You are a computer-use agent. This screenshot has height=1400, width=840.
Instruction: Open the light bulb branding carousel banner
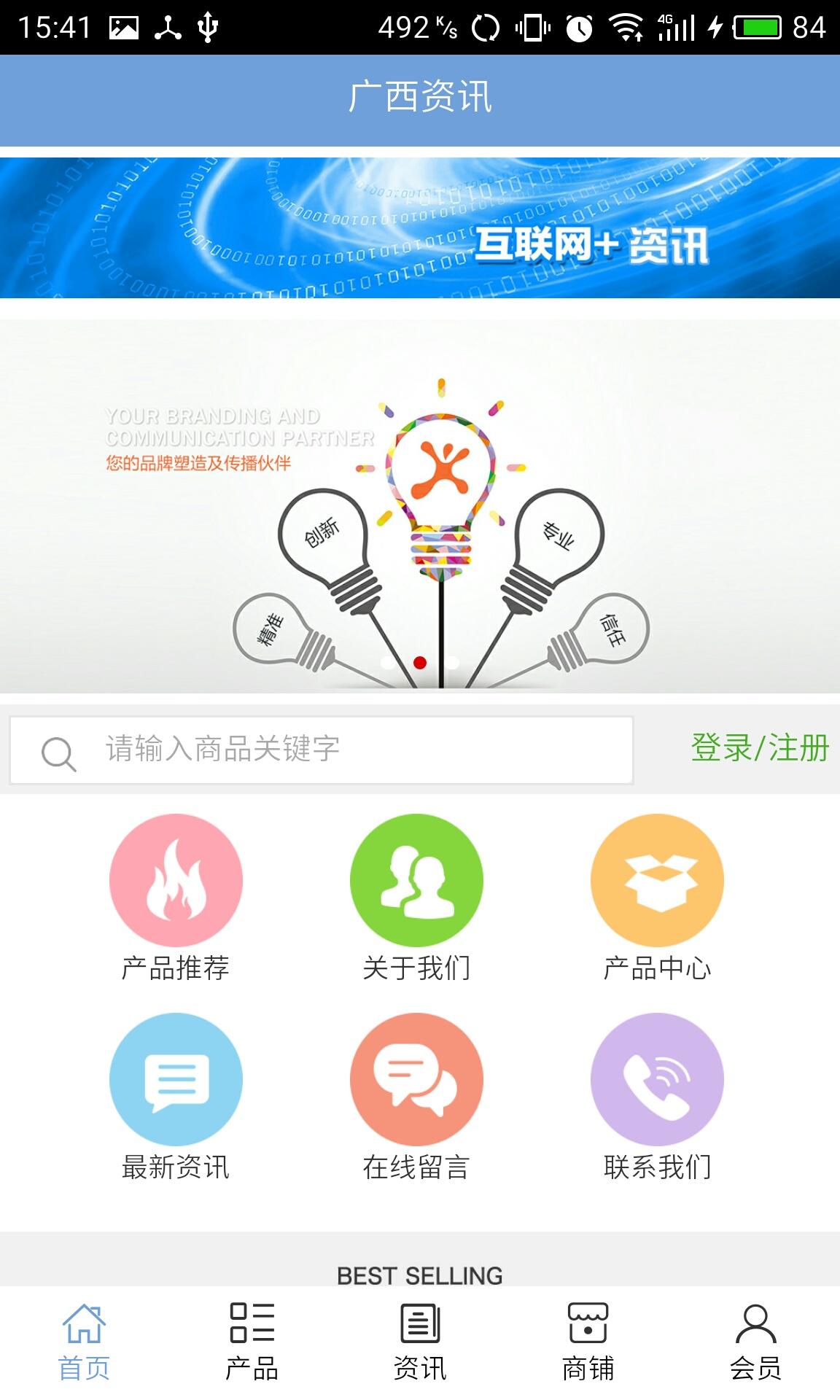[x=420, y=506]
